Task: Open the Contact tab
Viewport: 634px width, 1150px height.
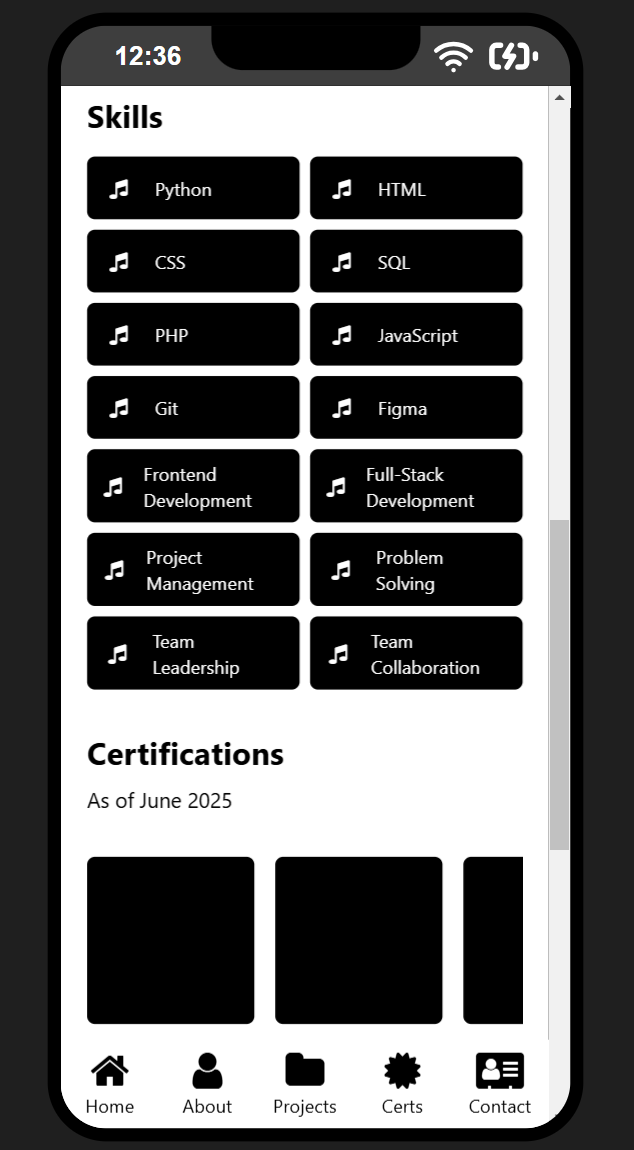Action: pos(499,1084)
